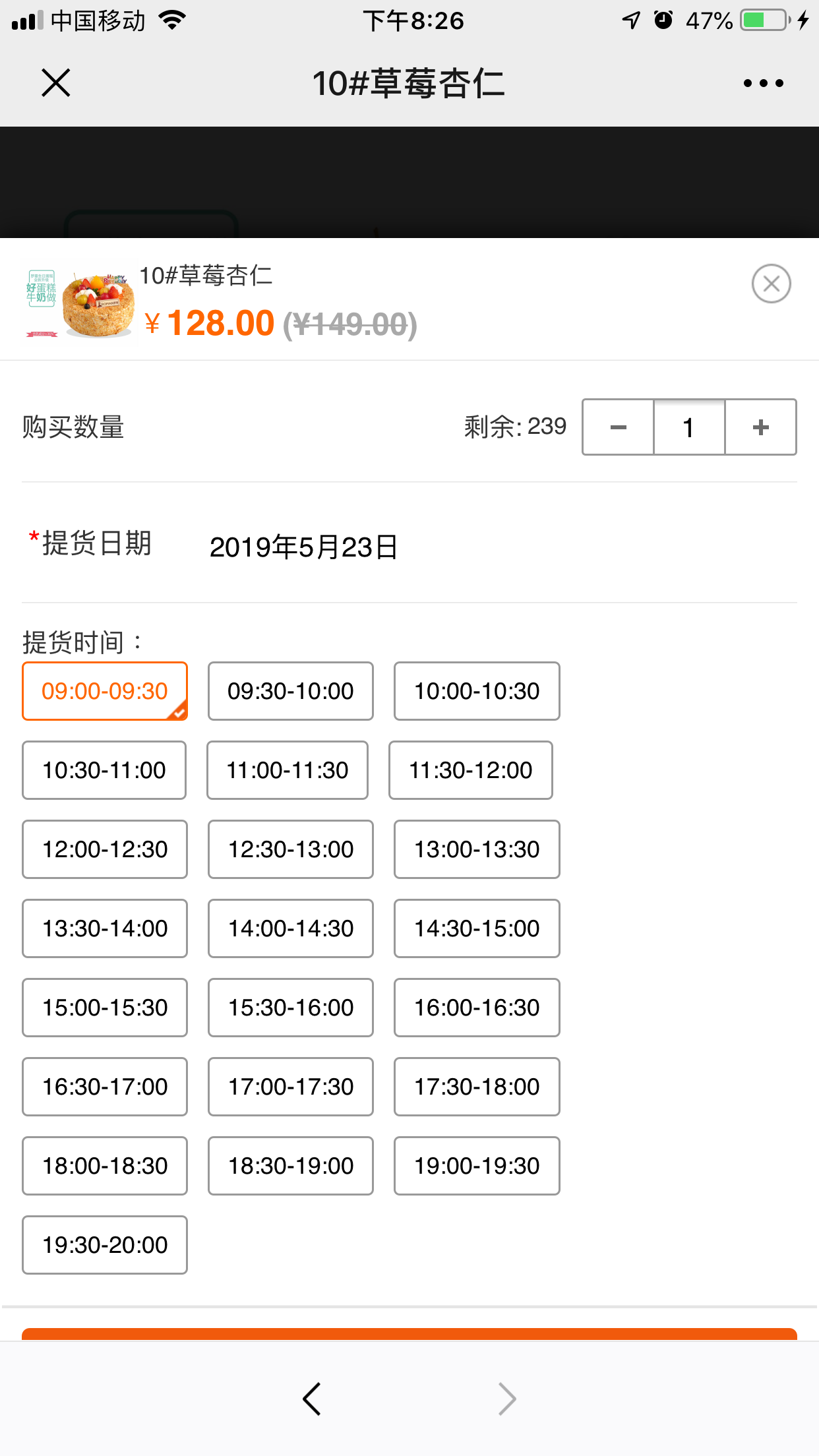This screenshot has height=1456, width=819.
Task: Increase the purchase quantity
Action: [x=760, y=427]
